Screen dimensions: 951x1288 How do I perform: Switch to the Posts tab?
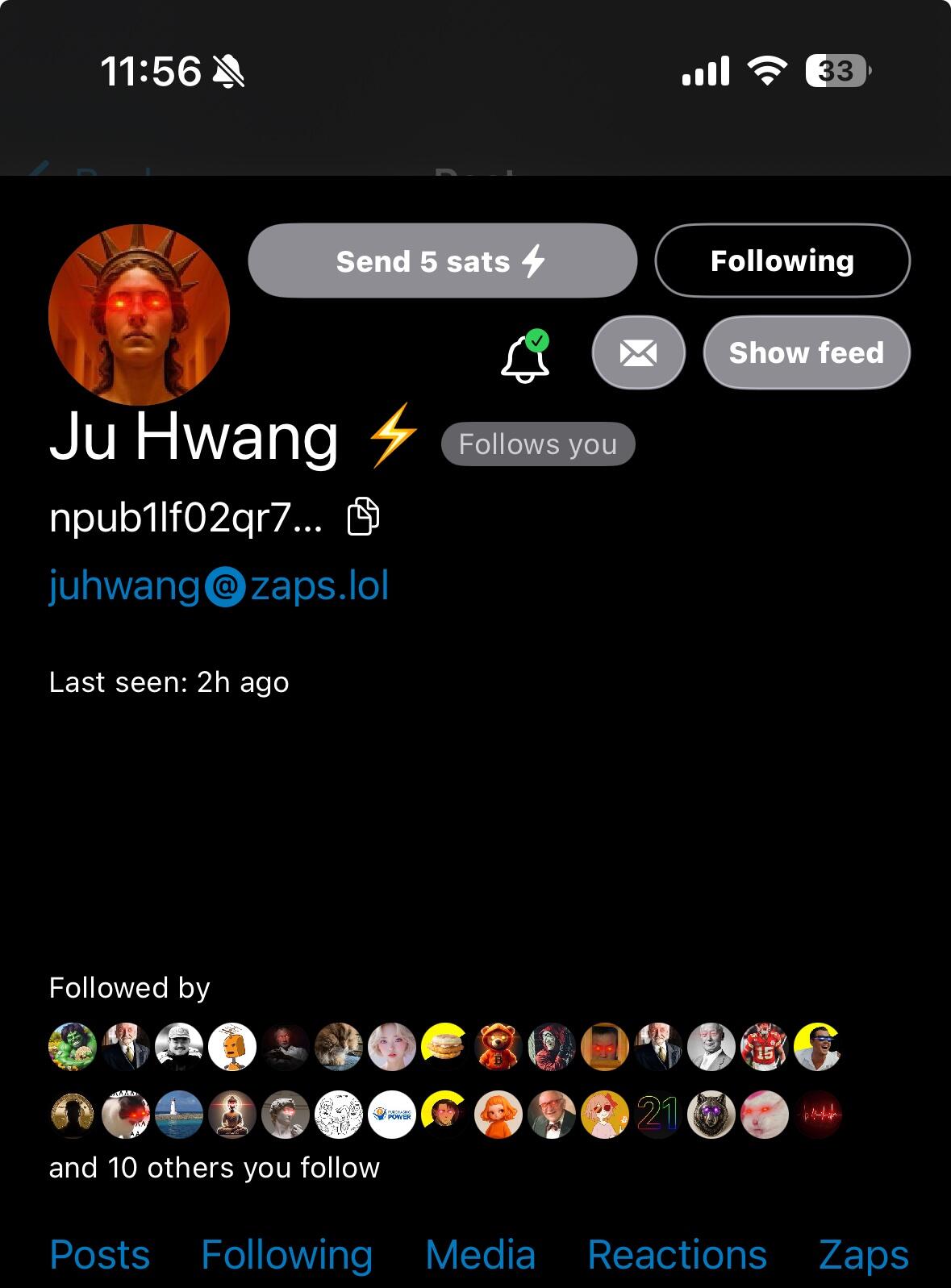point(100,1255)
